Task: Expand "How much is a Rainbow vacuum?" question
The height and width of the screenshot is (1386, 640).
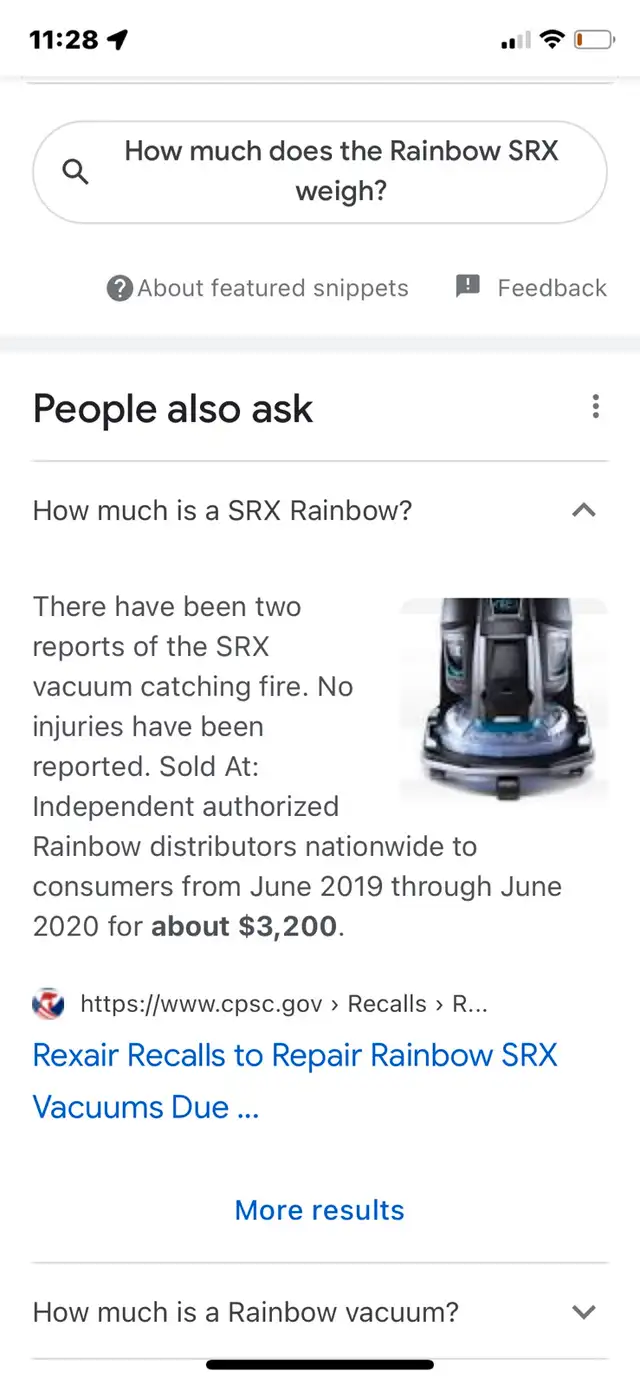Action: click(583, 1312)
